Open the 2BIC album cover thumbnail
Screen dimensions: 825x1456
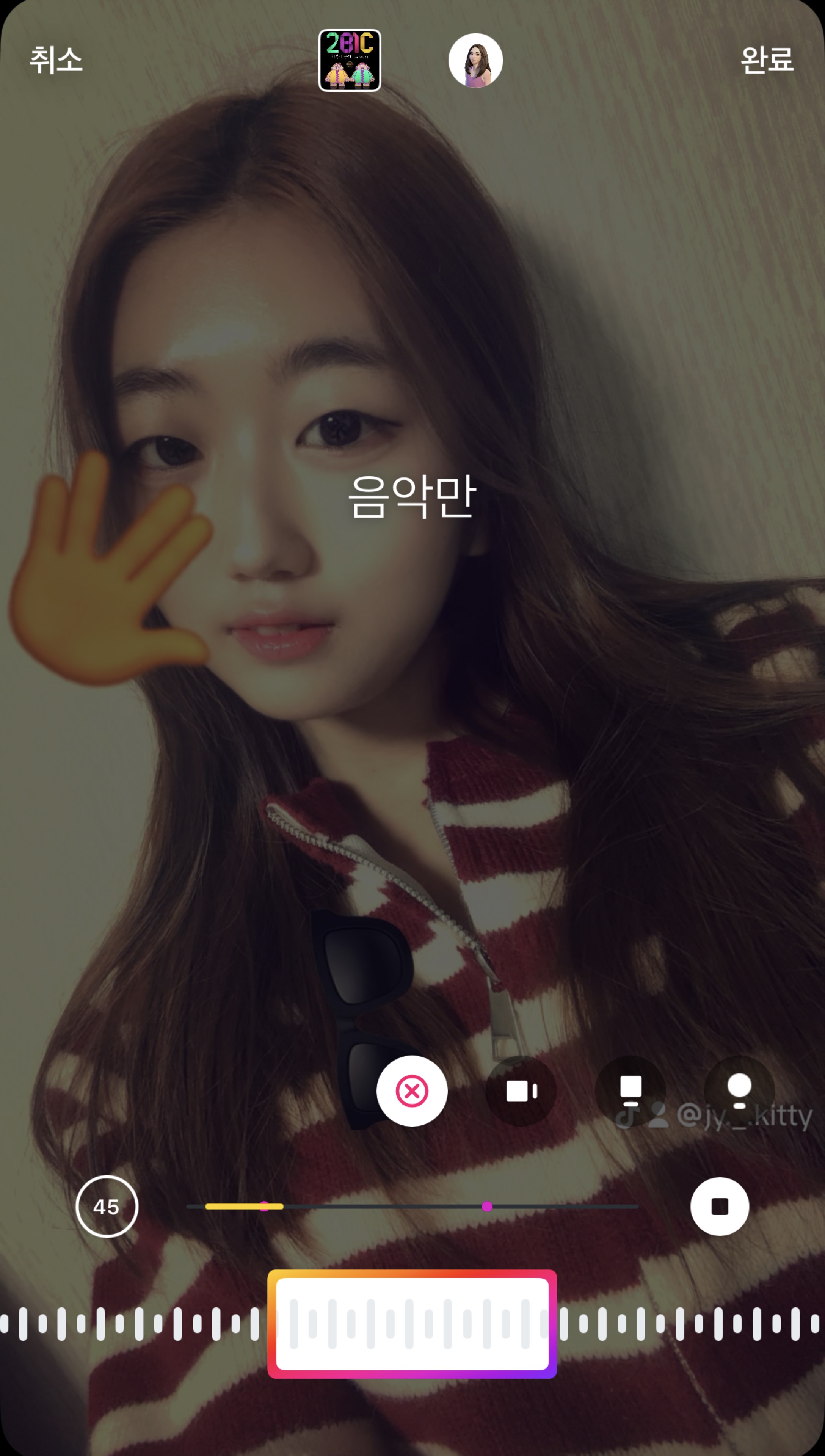[x=350, y=61]
